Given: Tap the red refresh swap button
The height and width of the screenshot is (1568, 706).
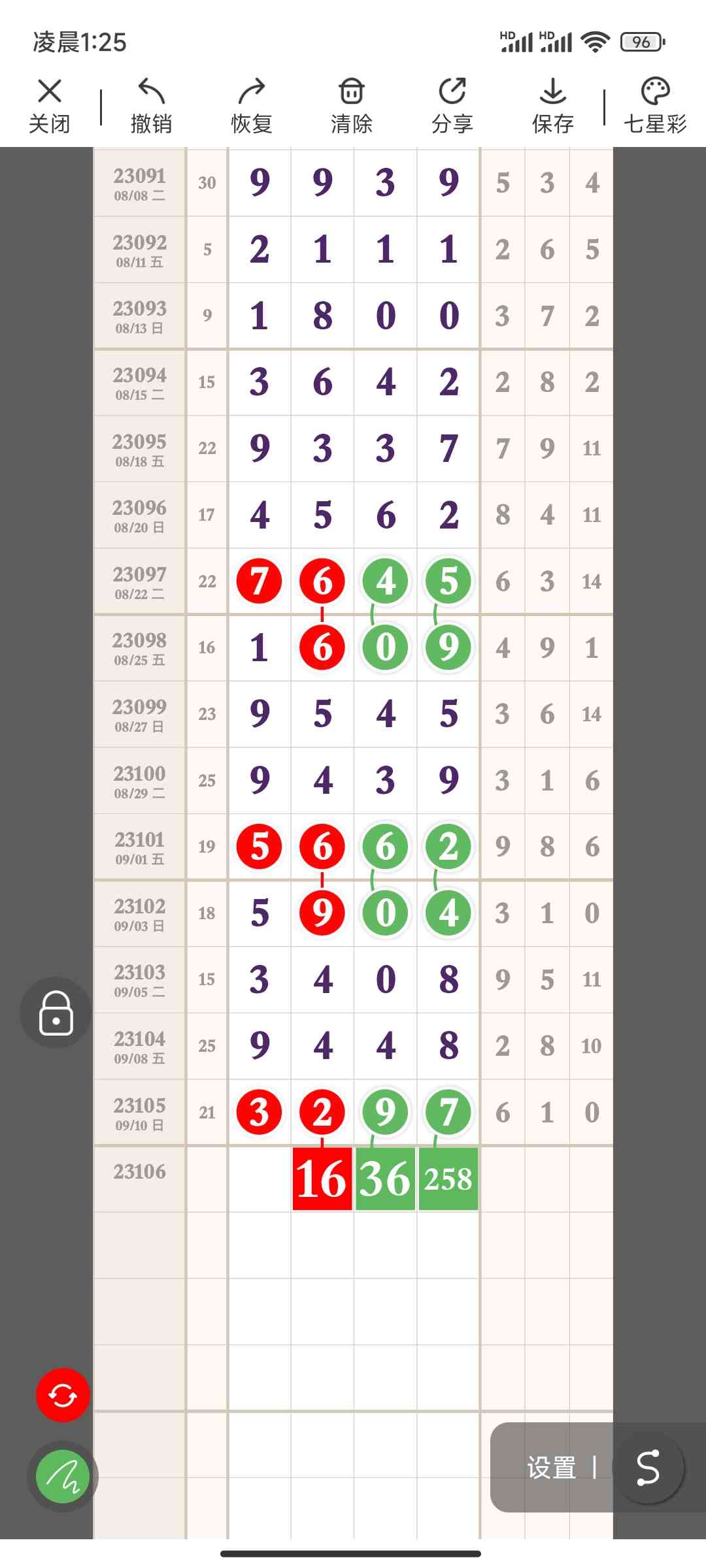Looking at the screenshot, I should click(x=63, y=1395).
